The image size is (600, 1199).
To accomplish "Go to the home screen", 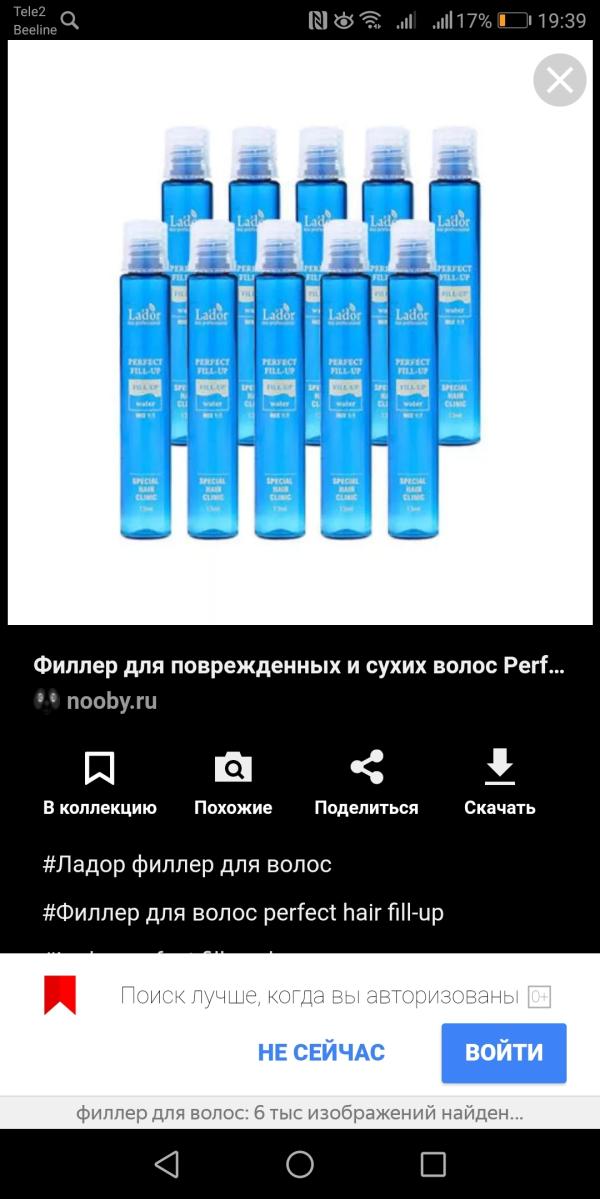I will (300, 1165).
